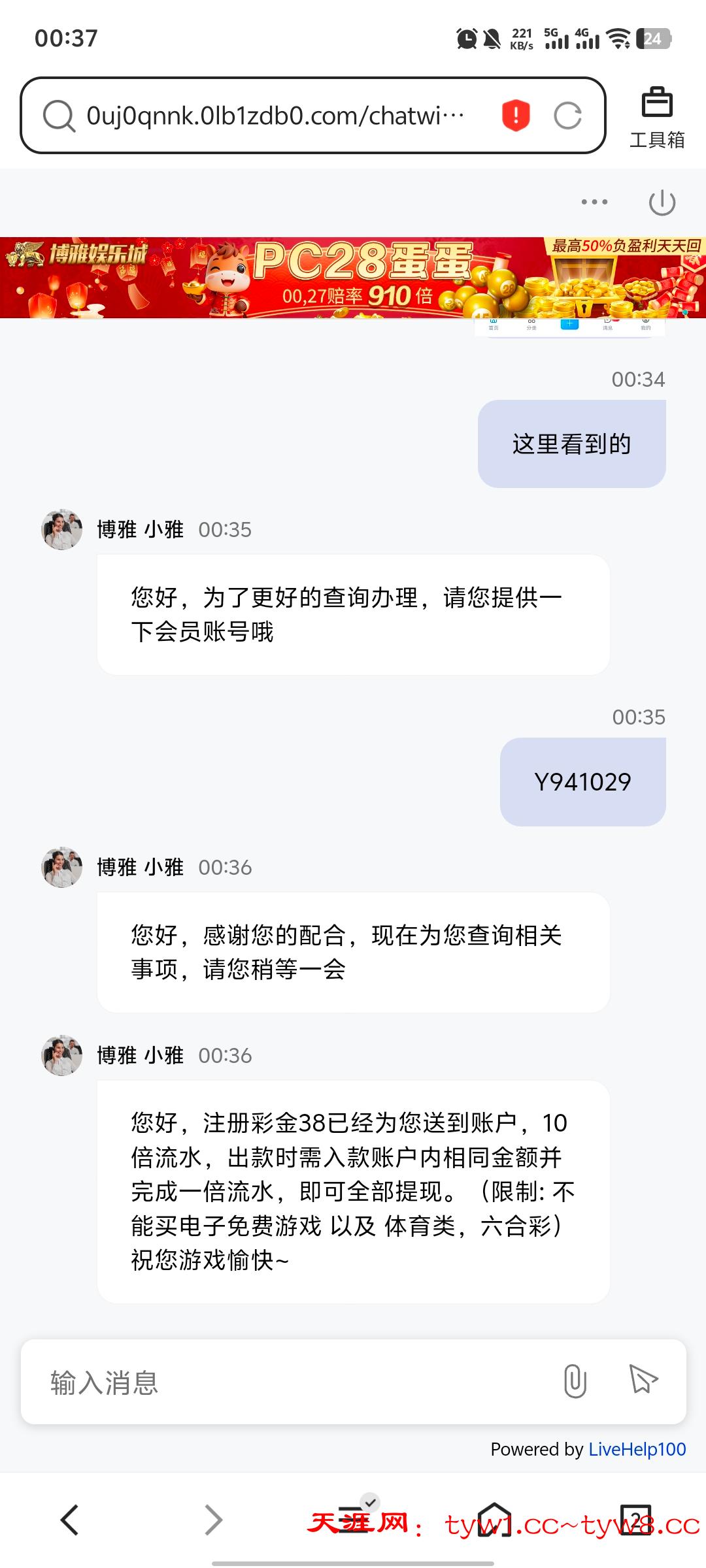Attach a file with the paperclip

575,1381
